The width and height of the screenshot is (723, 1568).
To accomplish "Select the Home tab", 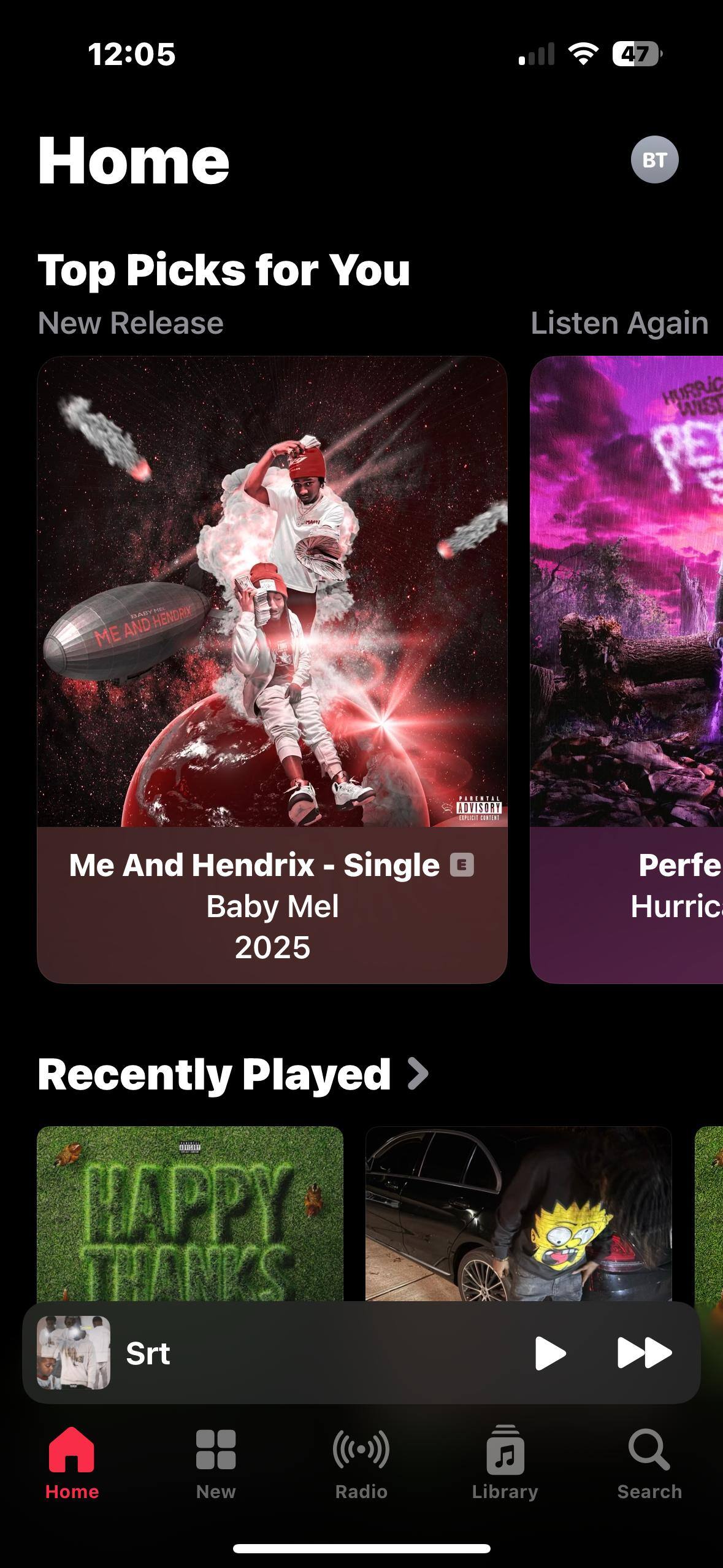I will pos(72,1462).
